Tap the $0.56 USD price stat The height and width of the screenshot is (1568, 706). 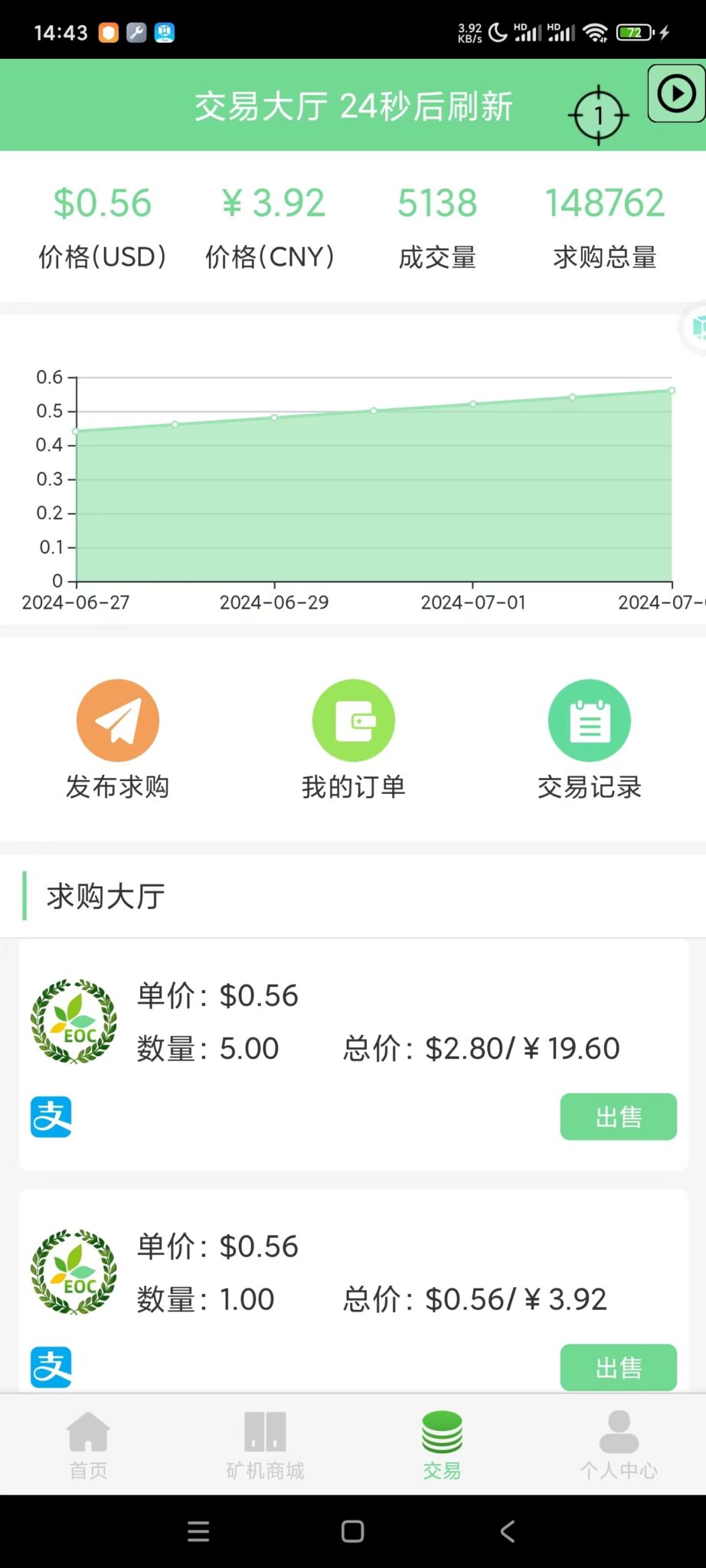(x=103, y=203)
